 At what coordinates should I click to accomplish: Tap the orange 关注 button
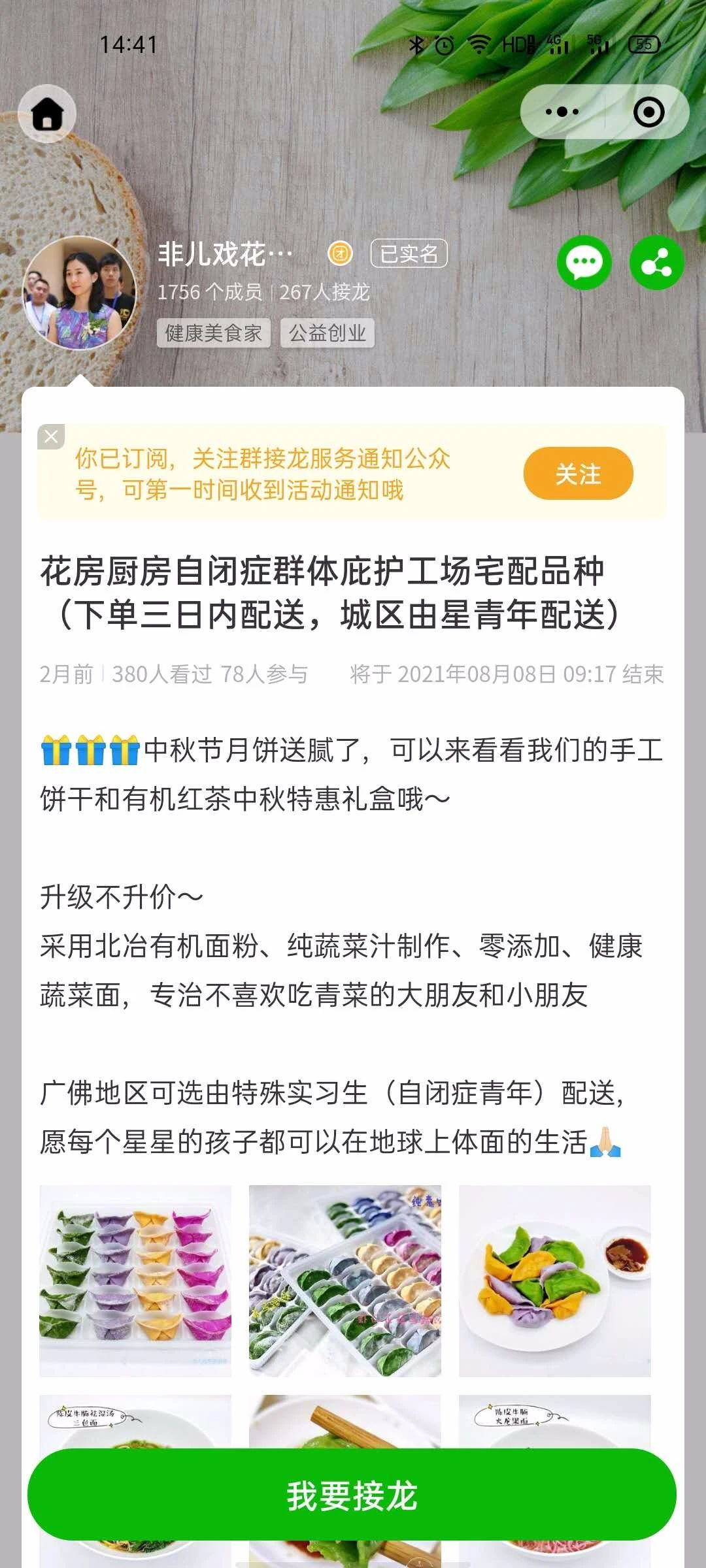click(x=578, y=474)
